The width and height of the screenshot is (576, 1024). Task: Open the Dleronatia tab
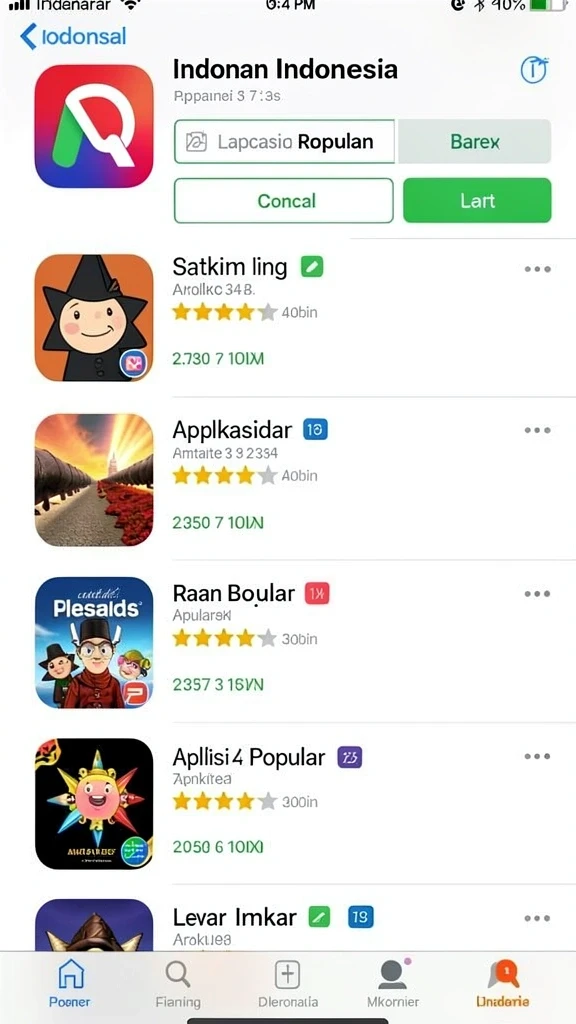(x=288, y=984)
